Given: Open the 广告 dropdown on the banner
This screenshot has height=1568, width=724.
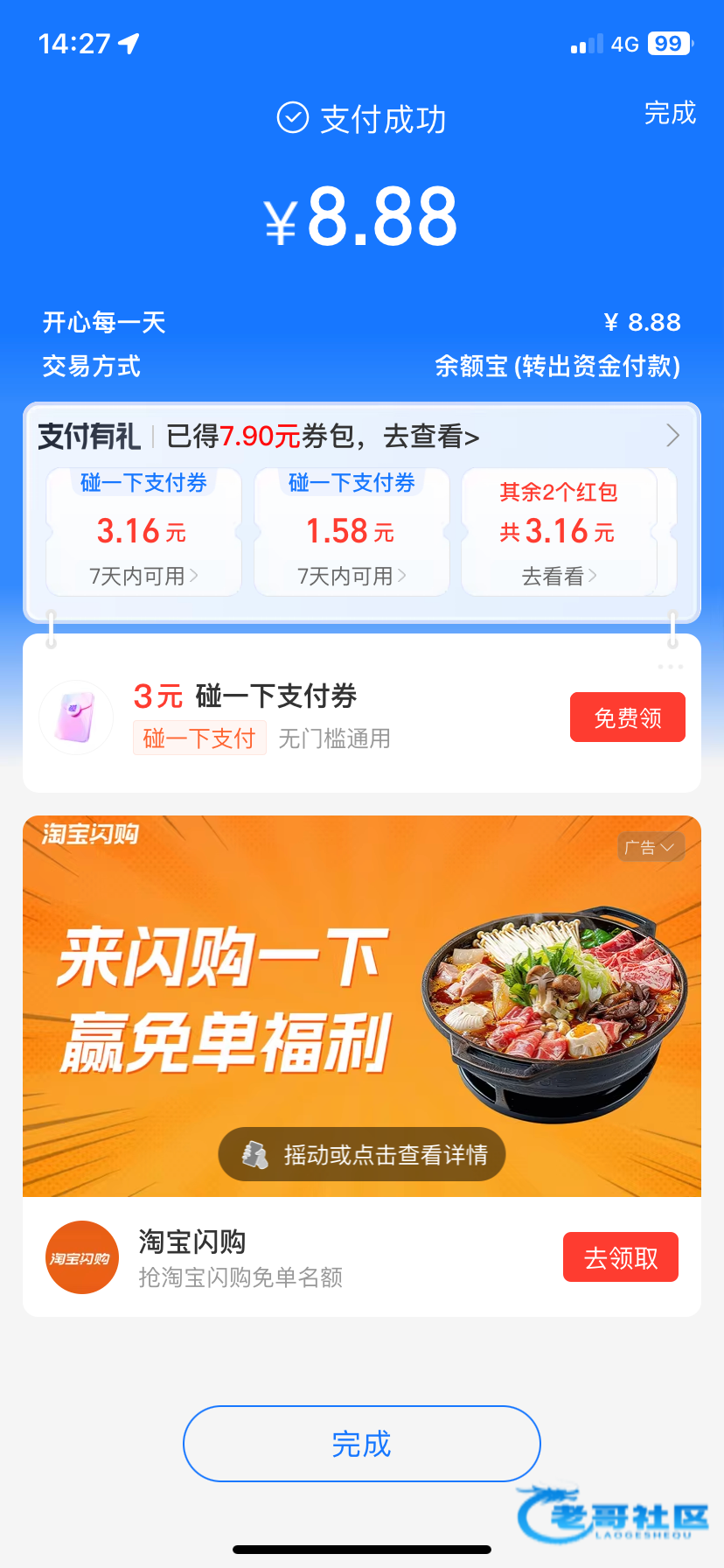Looking at the screenshot, I should tap(651, 847).
